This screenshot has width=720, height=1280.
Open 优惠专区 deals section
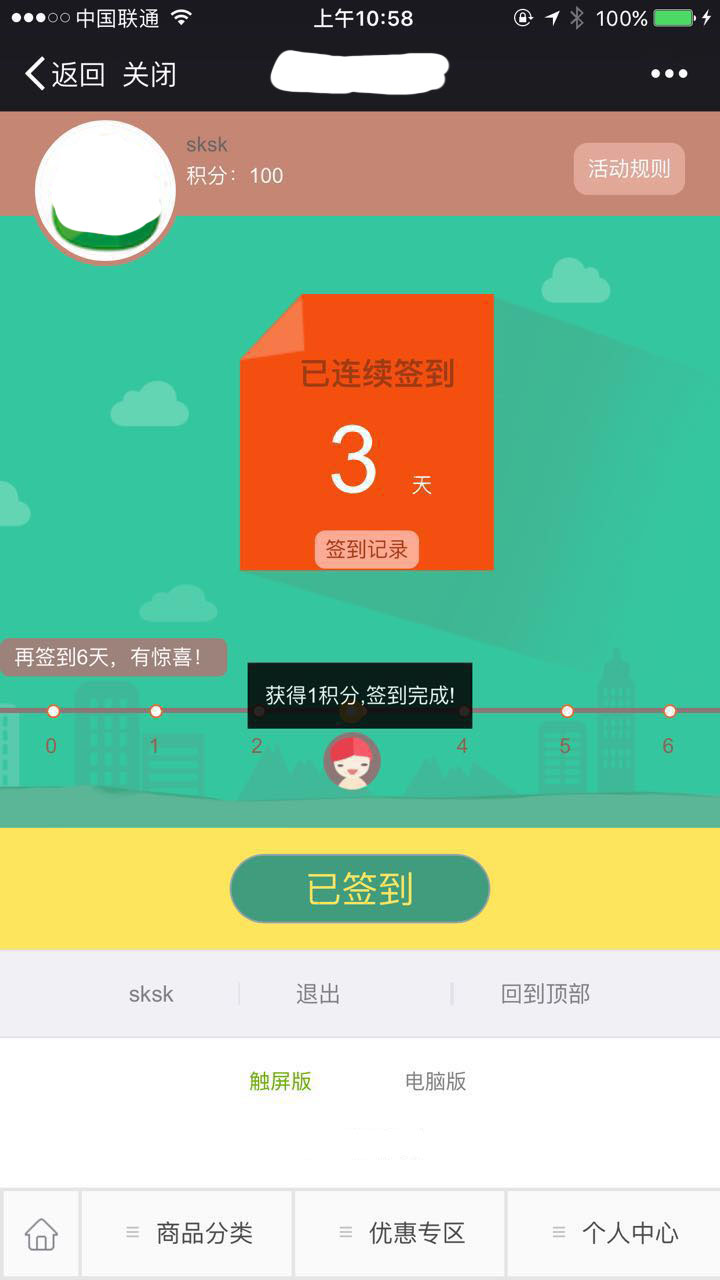(402, 1233)
